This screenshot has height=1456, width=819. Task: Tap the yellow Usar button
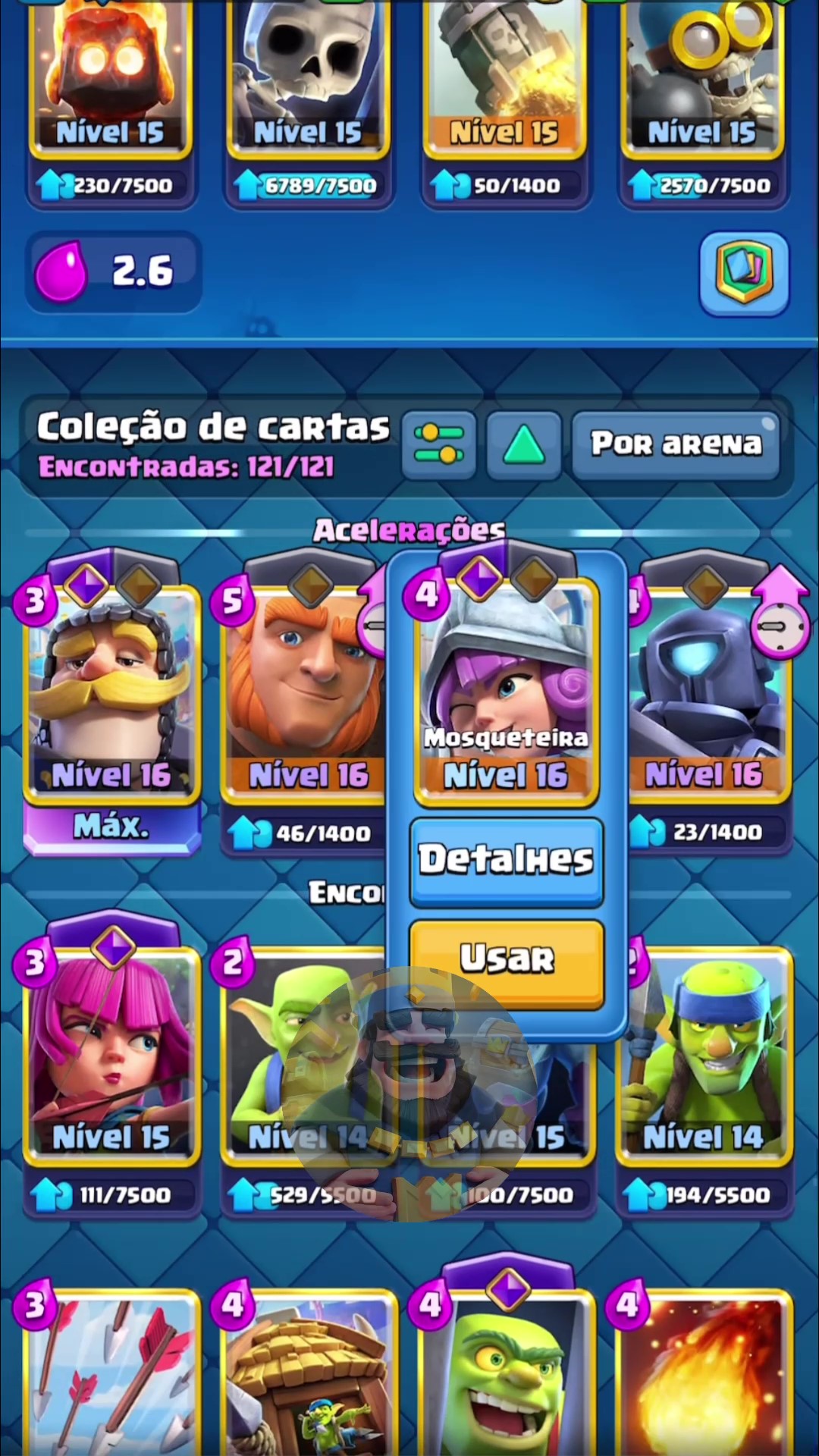click(506, 960)
